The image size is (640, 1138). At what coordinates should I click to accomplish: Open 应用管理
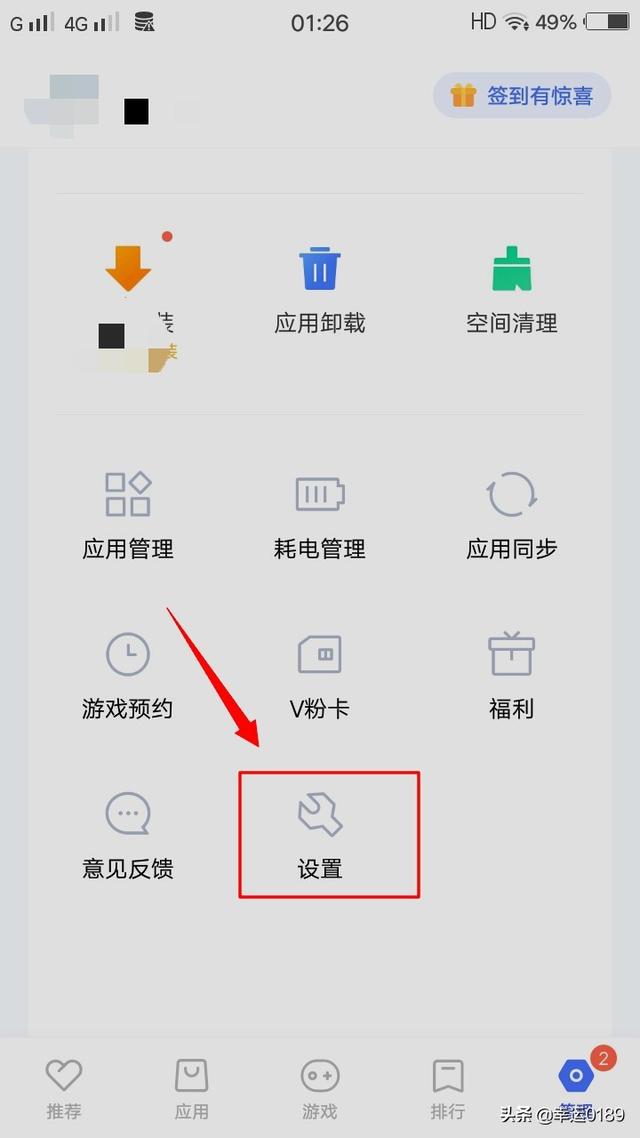(128, 515)
